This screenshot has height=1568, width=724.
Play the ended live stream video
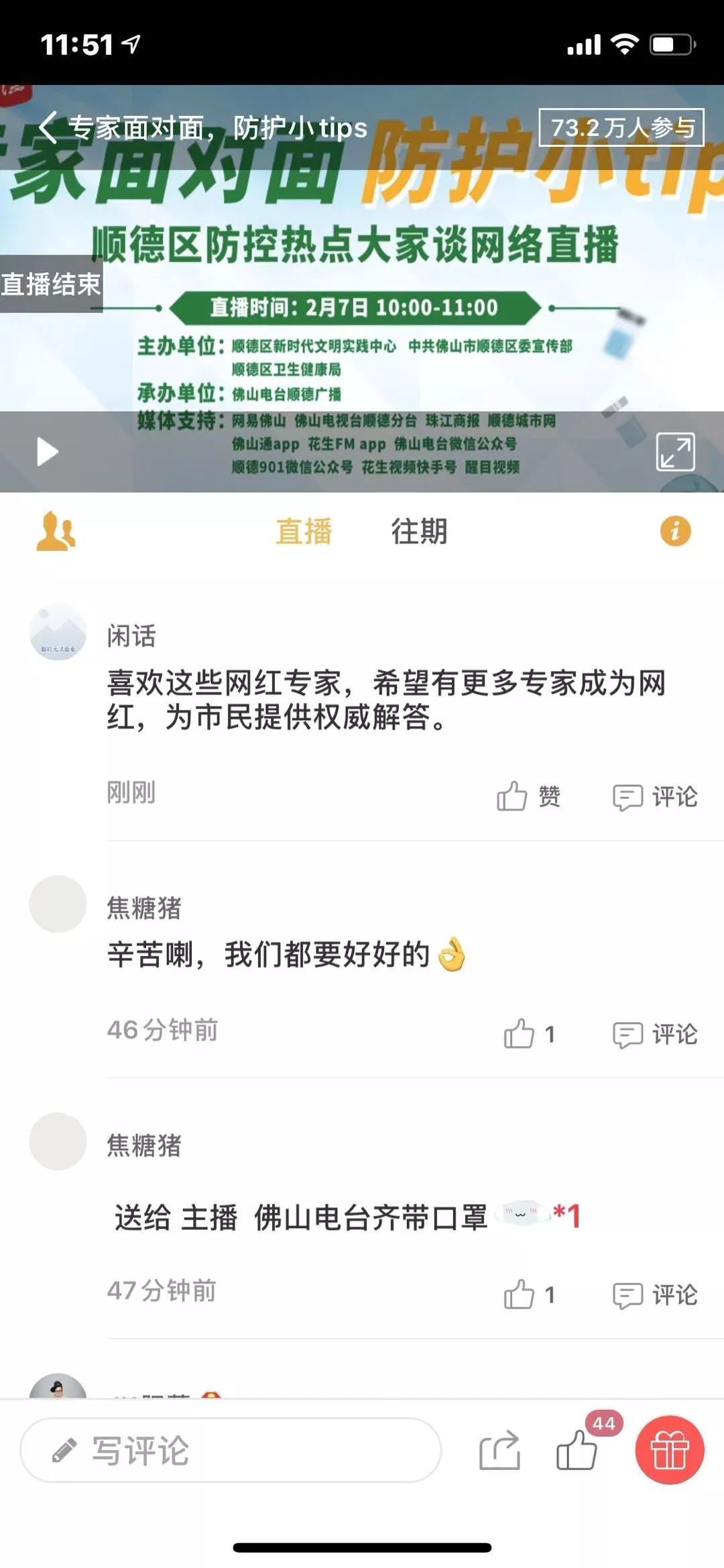[47, 451]
